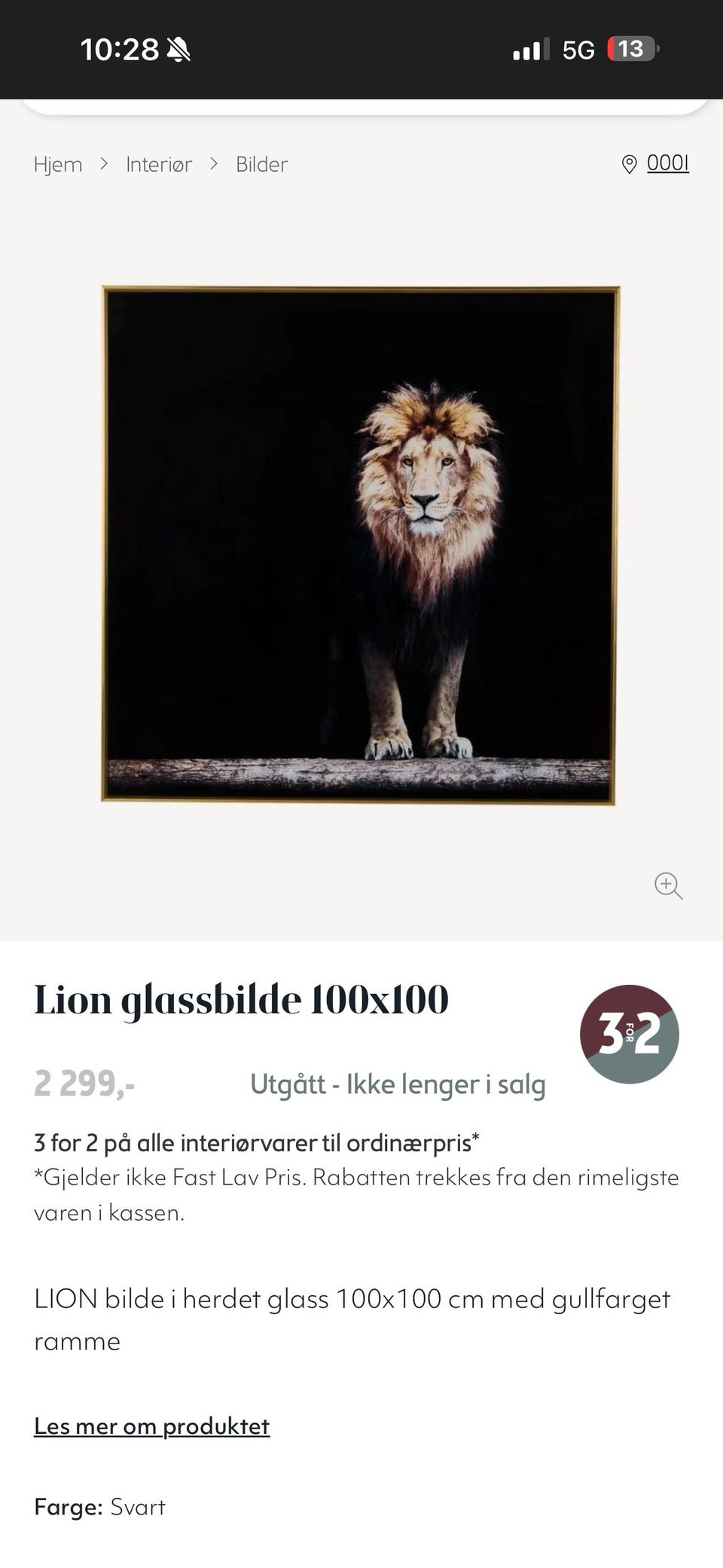The image size is (723, 1568).
Task: Click the store location pin icon
Action: (630, 163)
